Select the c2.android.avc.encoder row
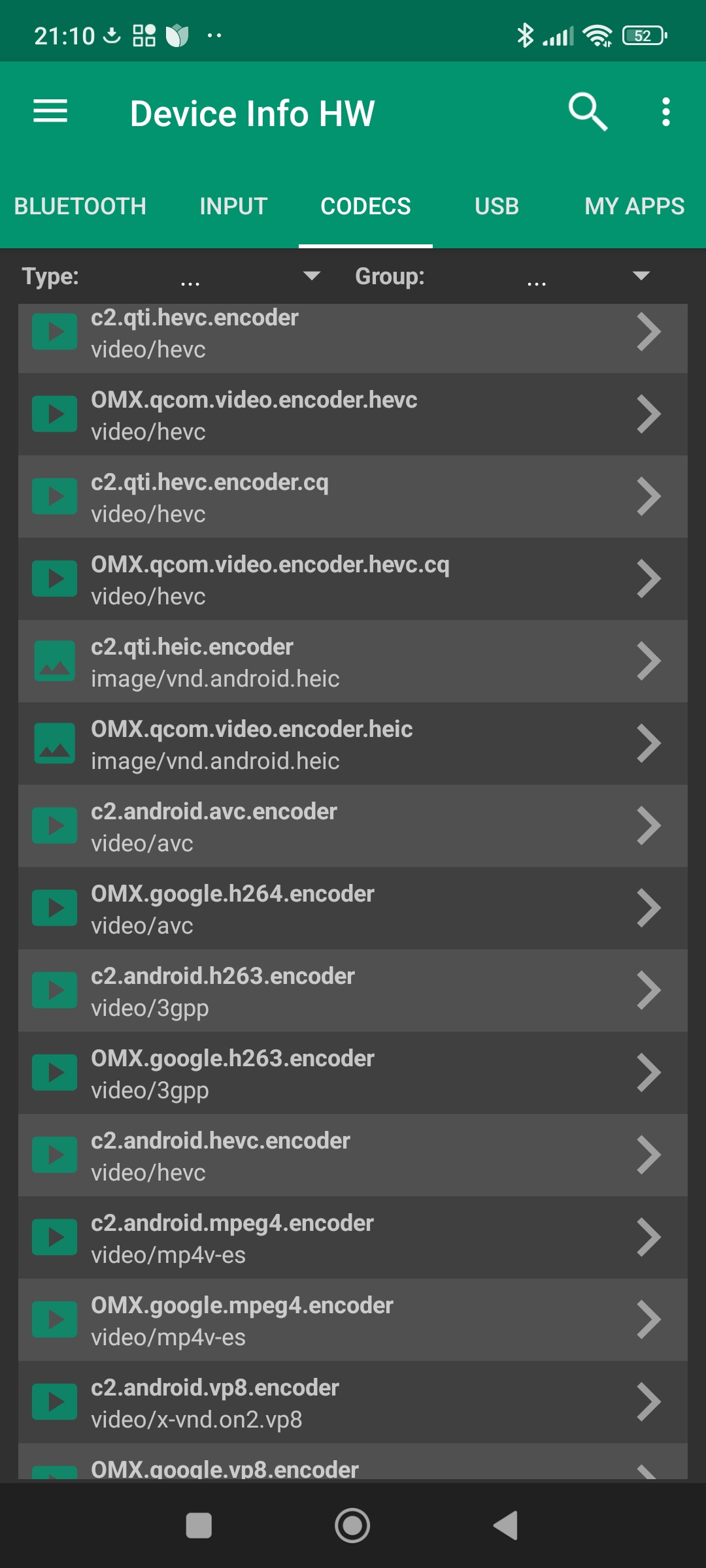The height and width of the screenshot is (1568, 706). click(x=353, y=826)
